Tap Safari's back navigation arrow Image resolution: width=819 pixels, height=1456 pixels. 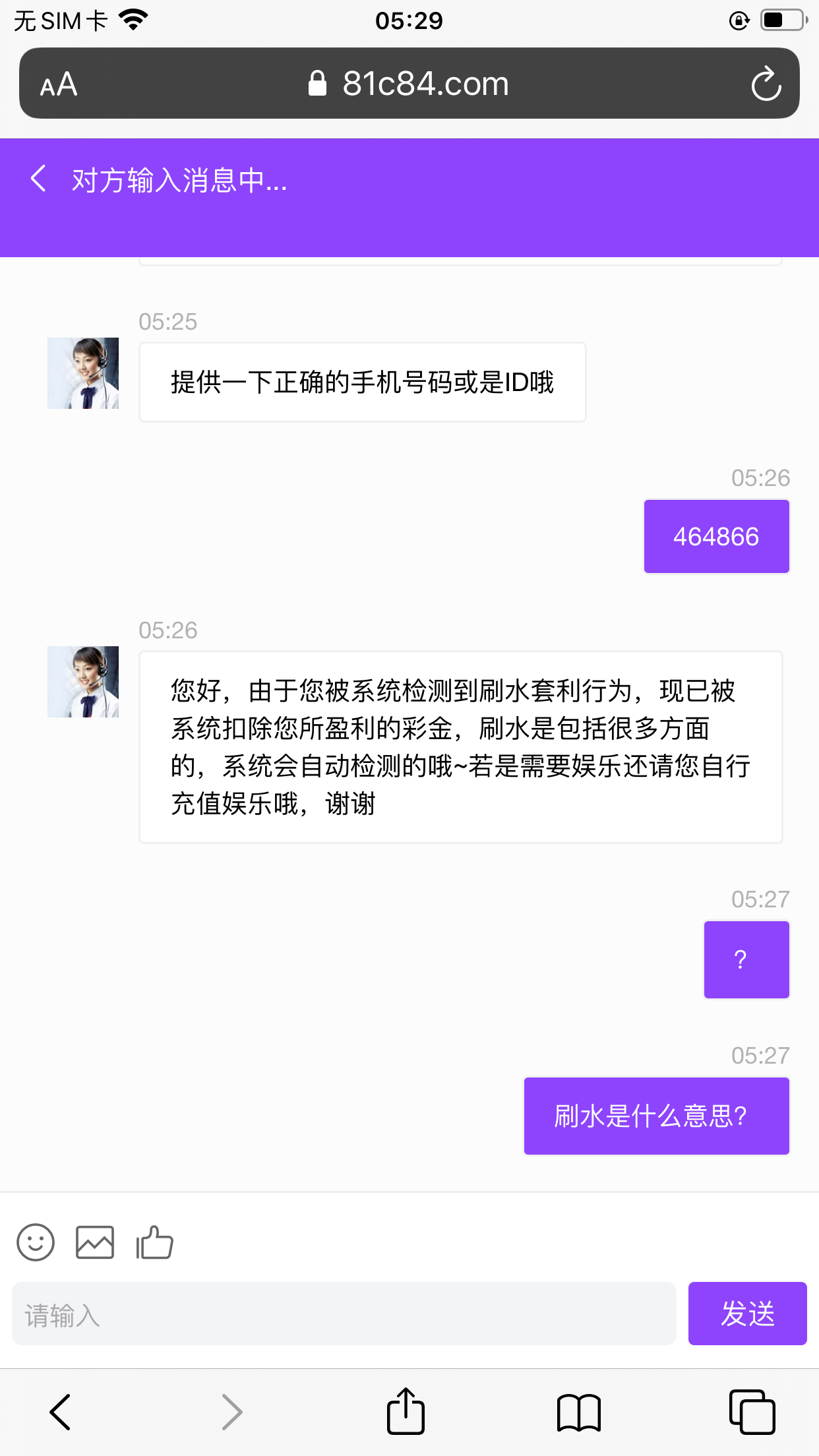click(x=59, y=1411)
